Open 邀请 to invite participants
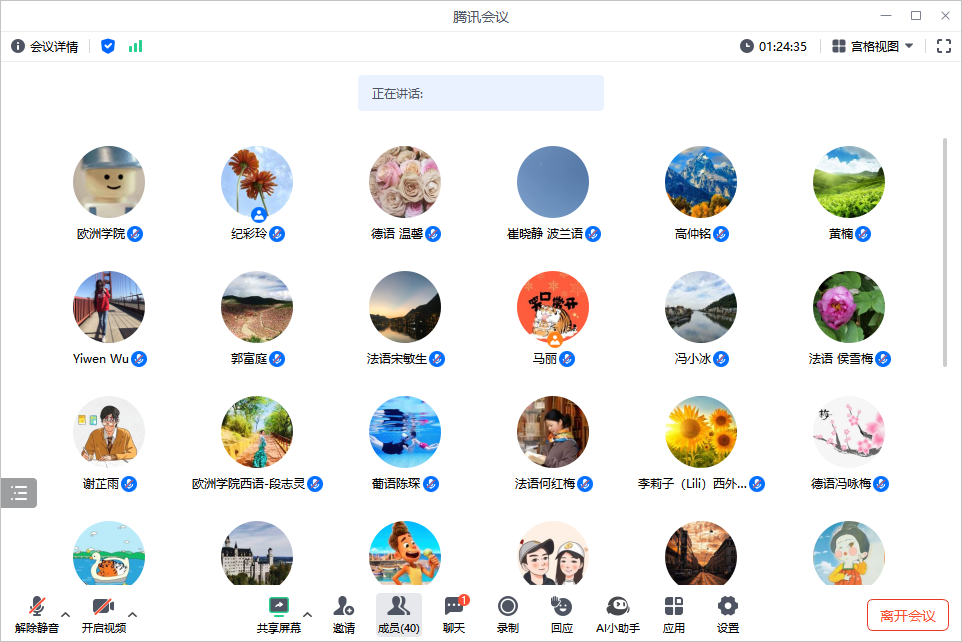This screenshot has height=642, width=962. point(344,613)
